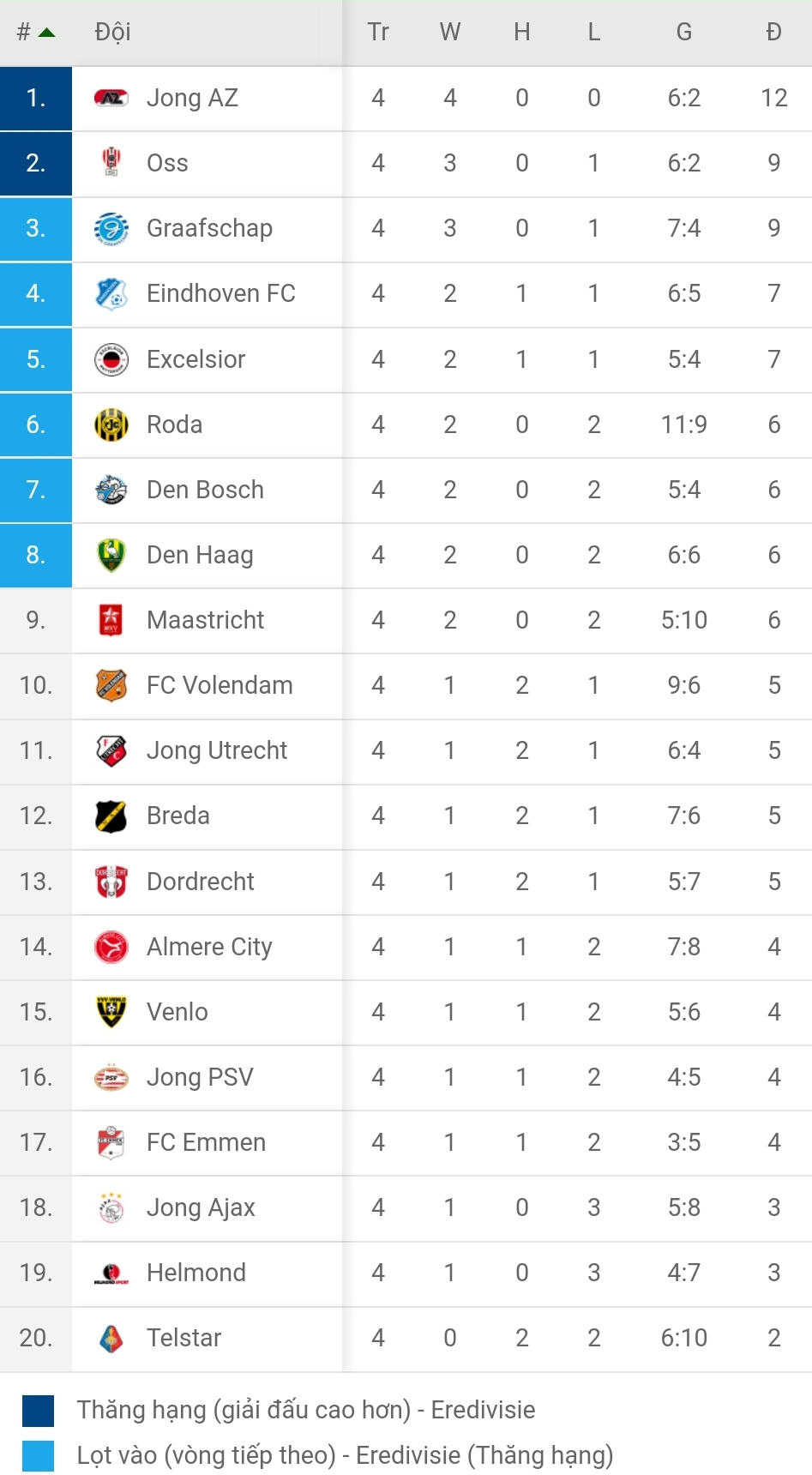
Task: View Telstar team details
Action: point(183,1338)
